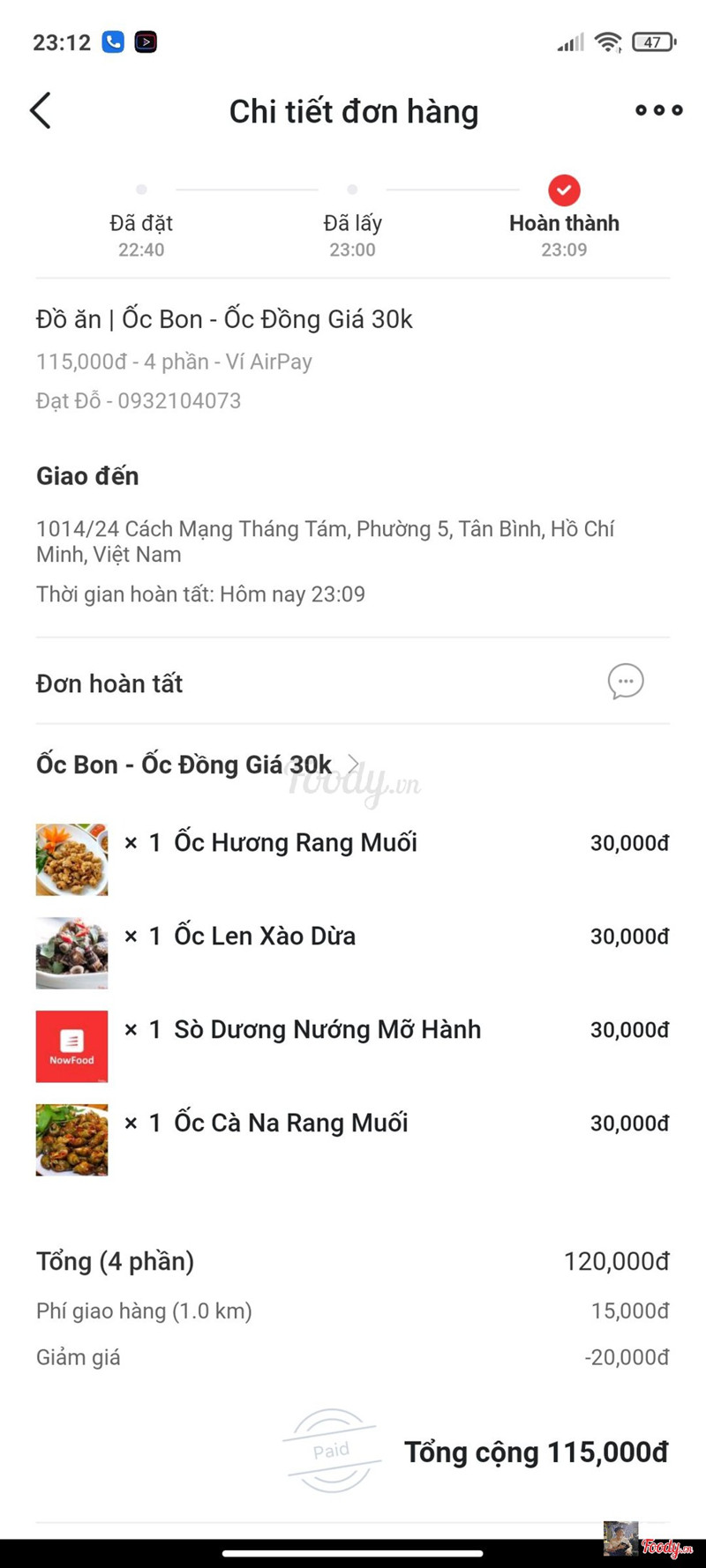Viewport: 706px width, 1568px height.
Task: View the Ốc Len Xào Dừa item
Action: [x=264, y=937]
